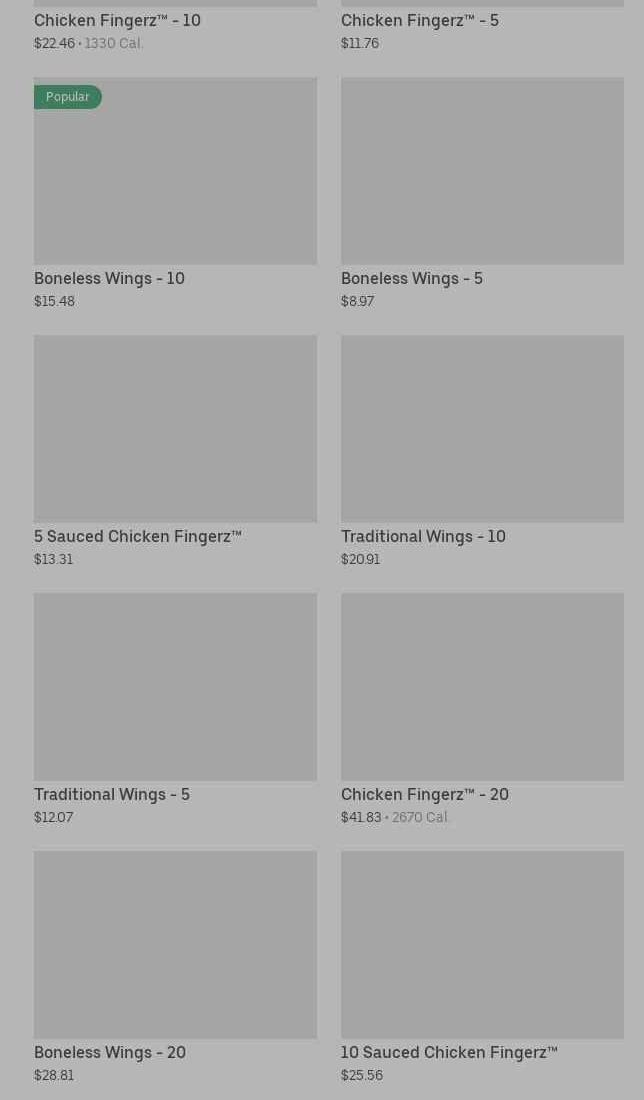Open the Chicken Fingerz - 20 card
This screenshot has width=644, height=1100.
[482, 687]
